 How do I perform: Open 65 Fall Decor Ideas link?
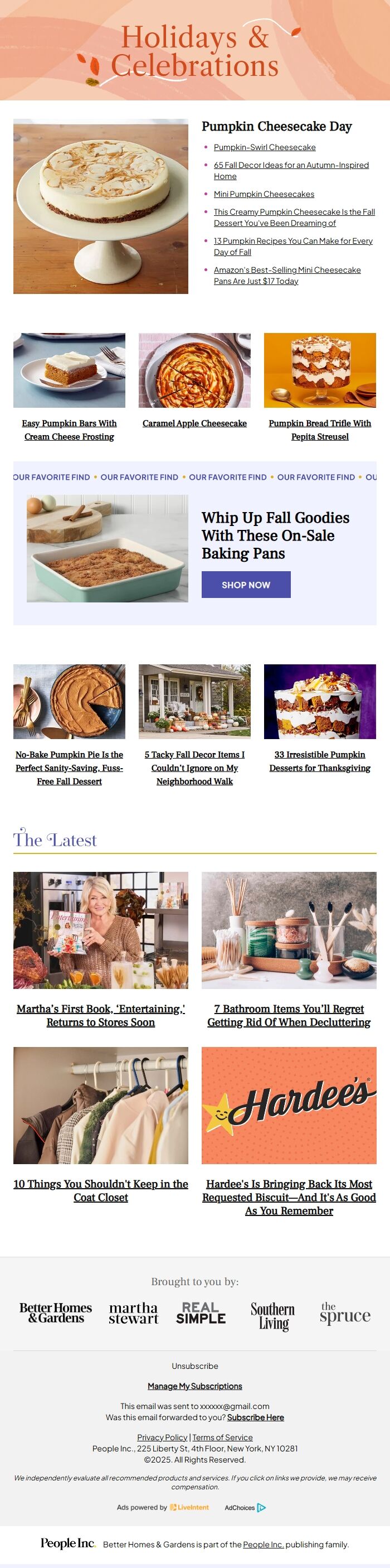click(291, 165)
